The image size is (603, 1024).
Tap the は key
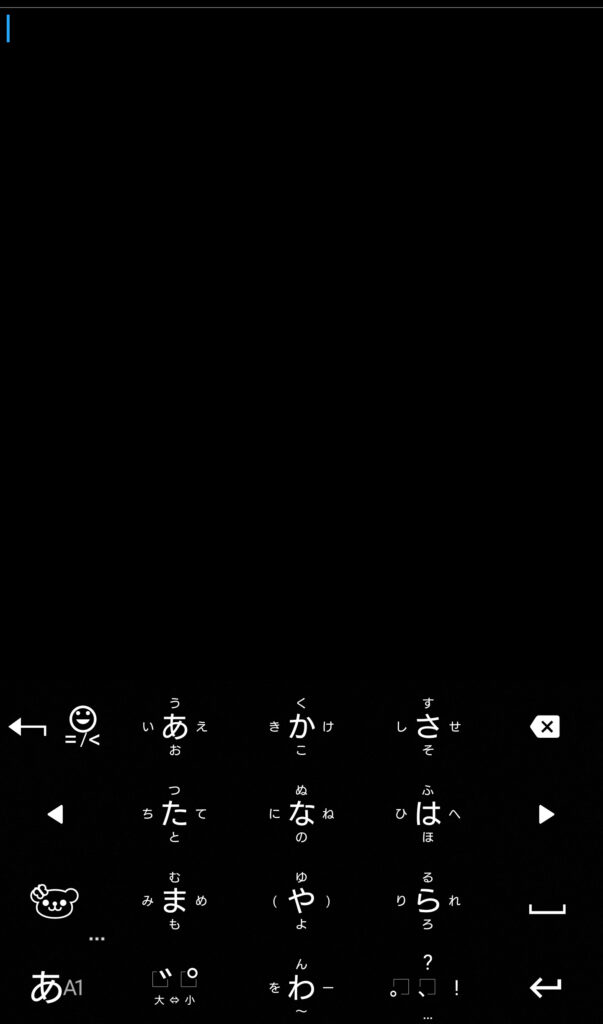[428, 814]
